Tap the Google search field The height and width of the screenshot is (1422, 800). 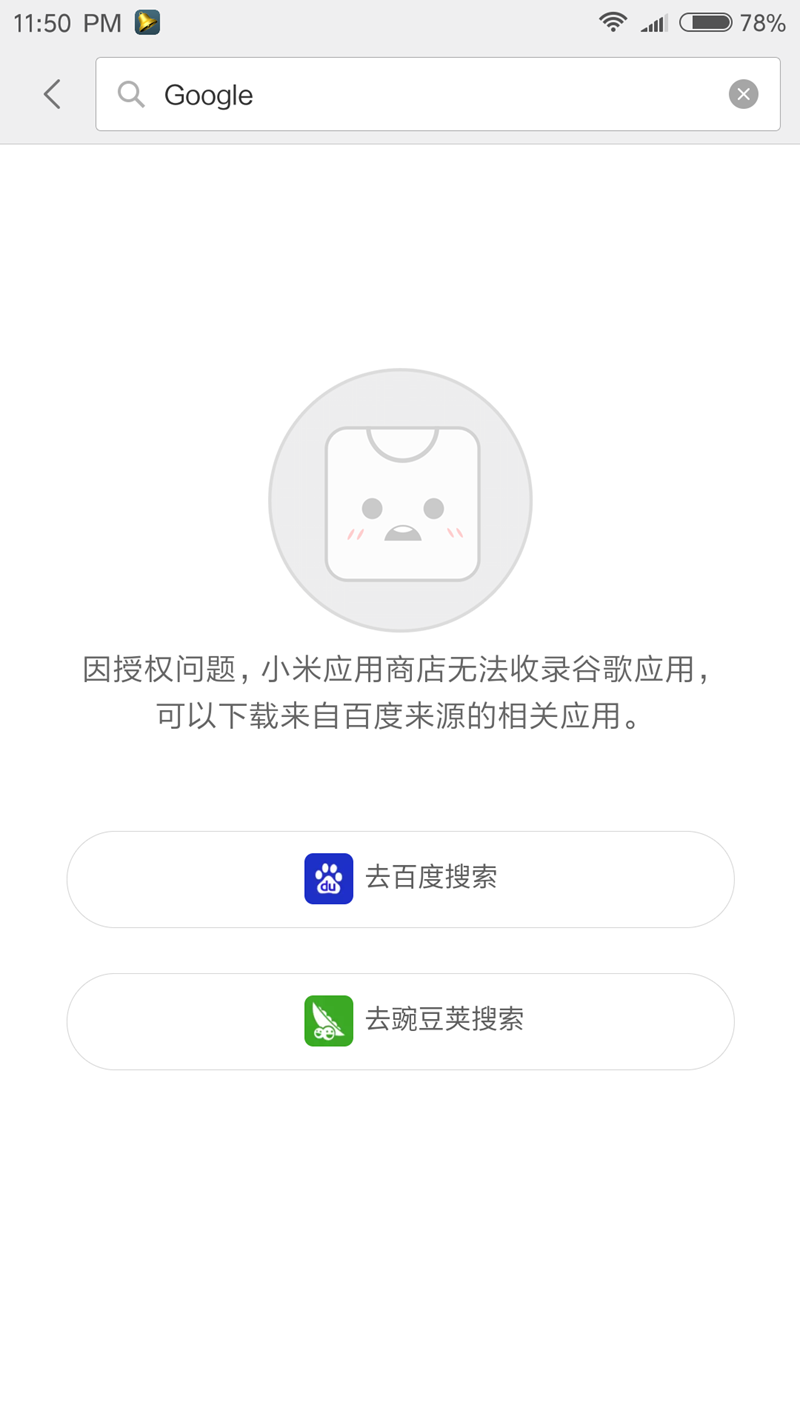pos(438,94)
